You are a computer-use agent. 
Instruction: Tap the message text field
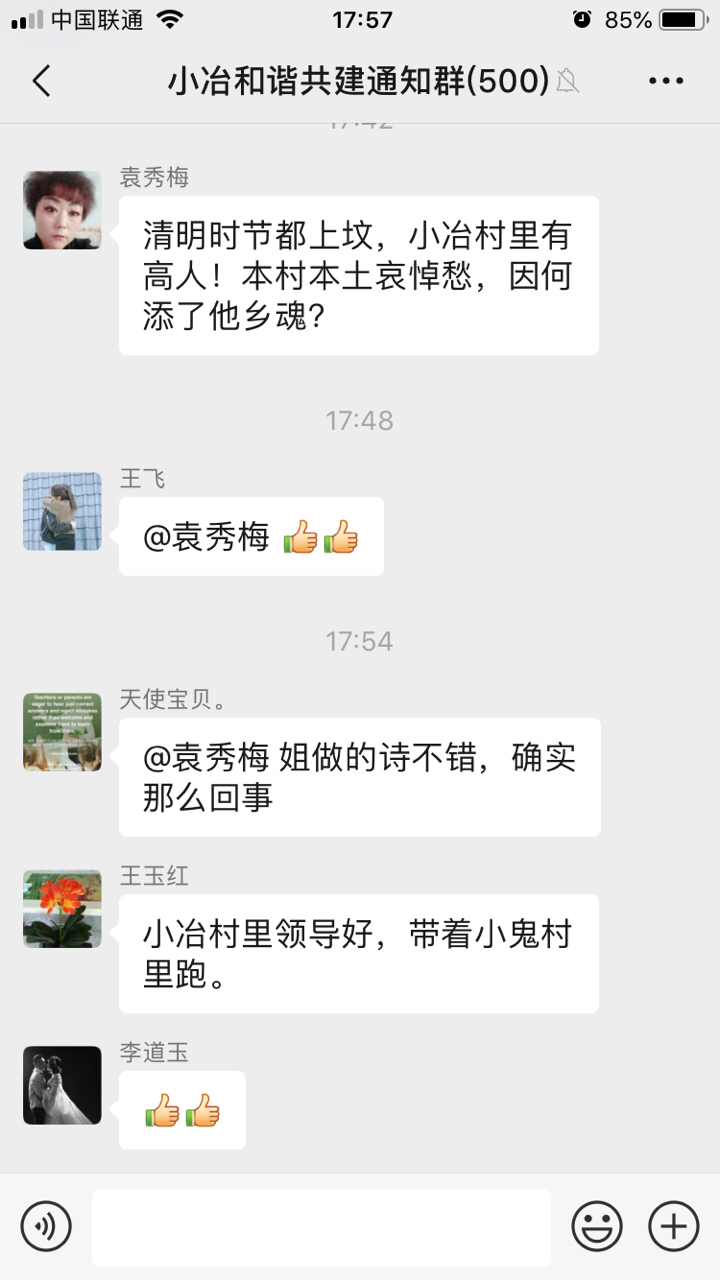[x=321, y=1227]
